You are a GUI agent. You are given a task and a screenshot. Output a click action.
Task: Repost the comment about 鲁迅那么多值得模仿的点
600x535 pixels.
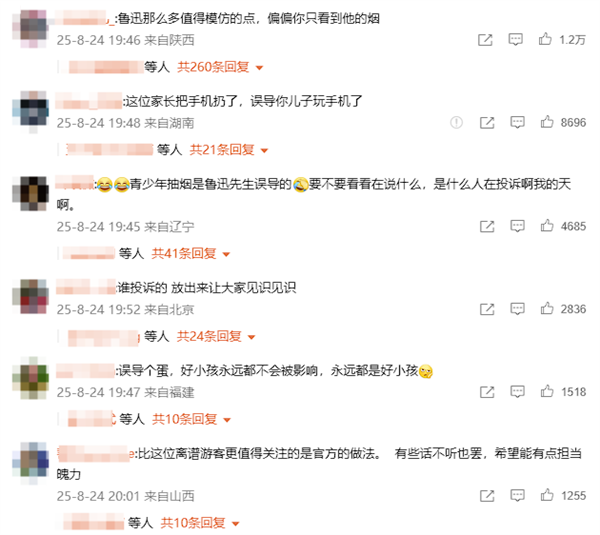point(485,40)
